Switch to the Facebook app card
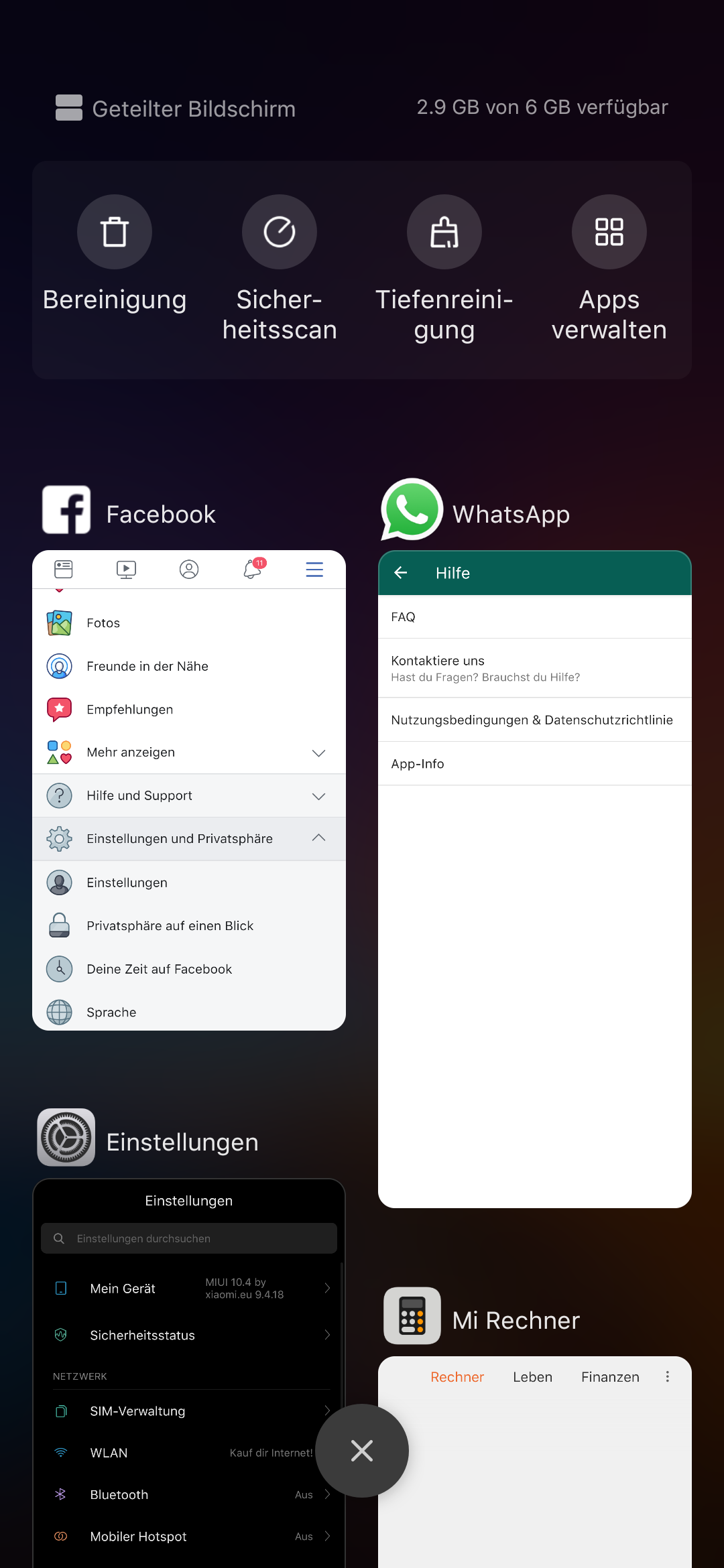The width and height of the screenshot is (724, 1568). coord(189,791)
